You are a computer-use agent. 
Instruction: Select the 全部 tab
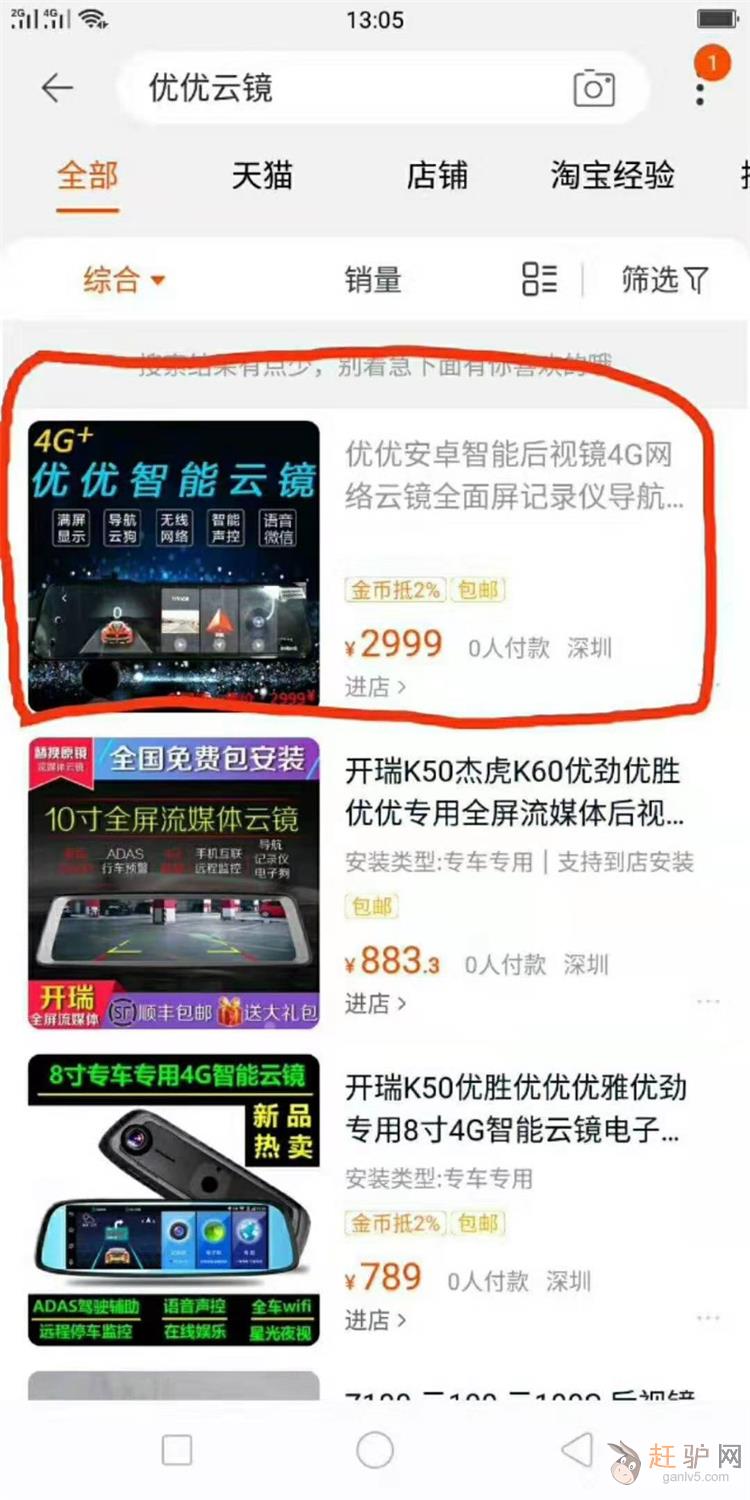click(88, 176)
